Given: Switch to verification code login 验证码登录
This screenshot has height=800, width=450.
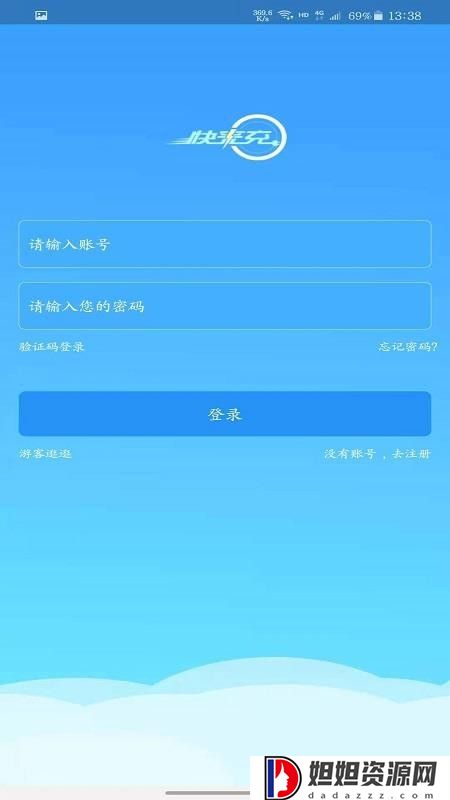Looking at the screenshot, I should point(52,347).
